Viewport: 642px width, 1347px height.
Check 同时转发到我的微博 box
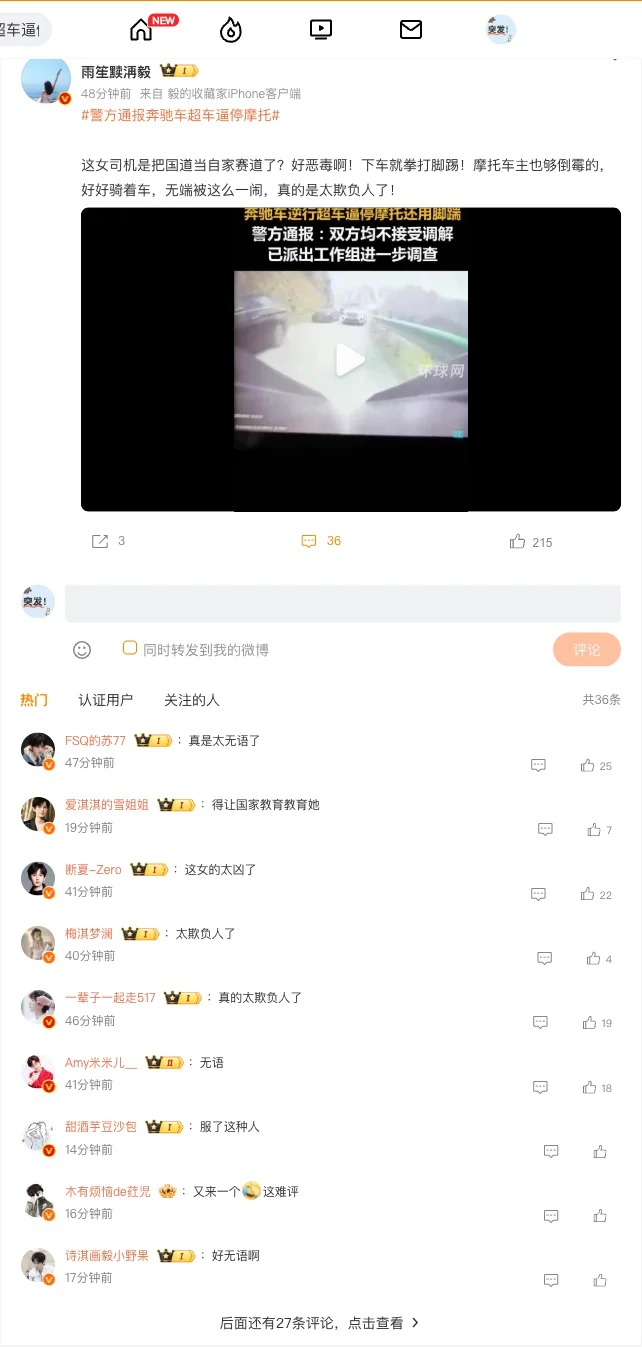pos(130,648)
